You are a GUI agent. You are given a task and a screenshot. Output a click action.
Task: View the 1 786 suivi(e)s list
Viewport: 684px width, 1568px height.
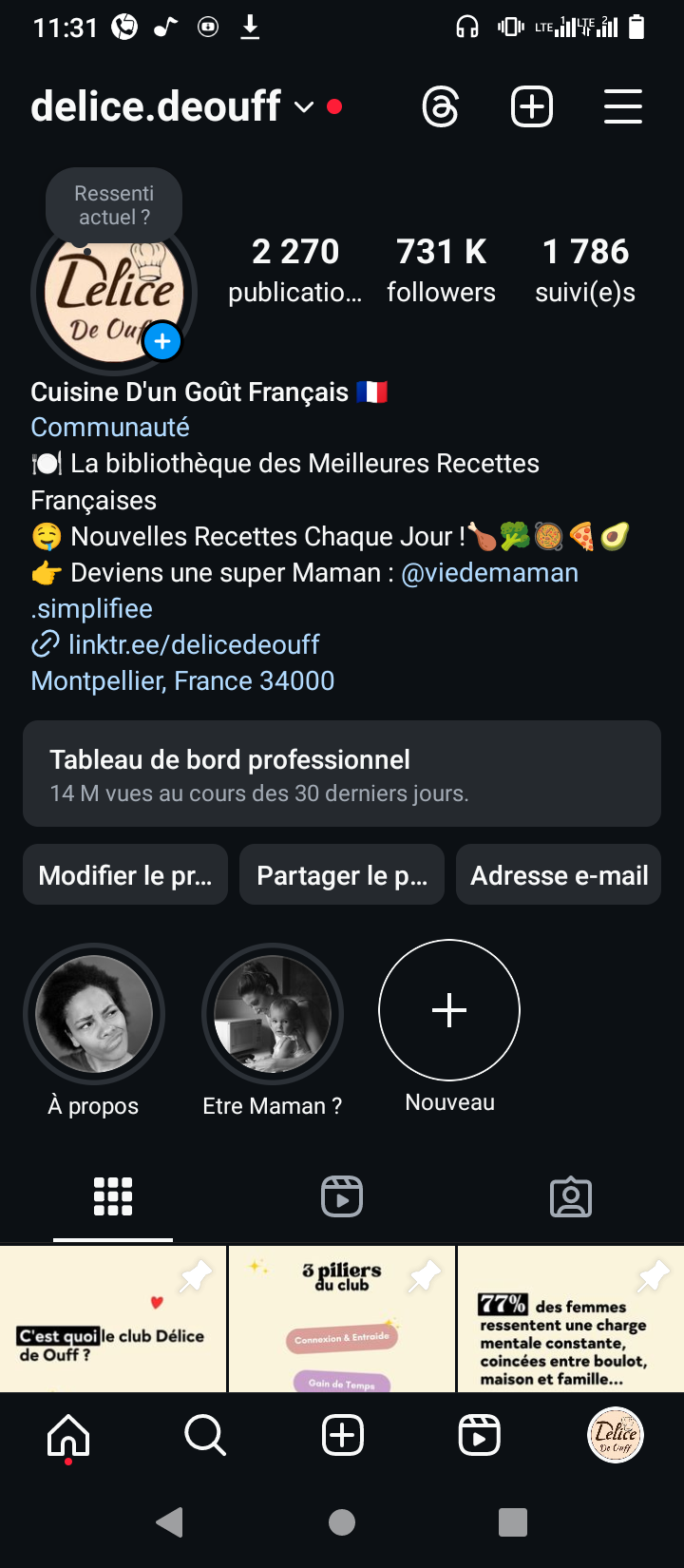click(x=585, y=270)
